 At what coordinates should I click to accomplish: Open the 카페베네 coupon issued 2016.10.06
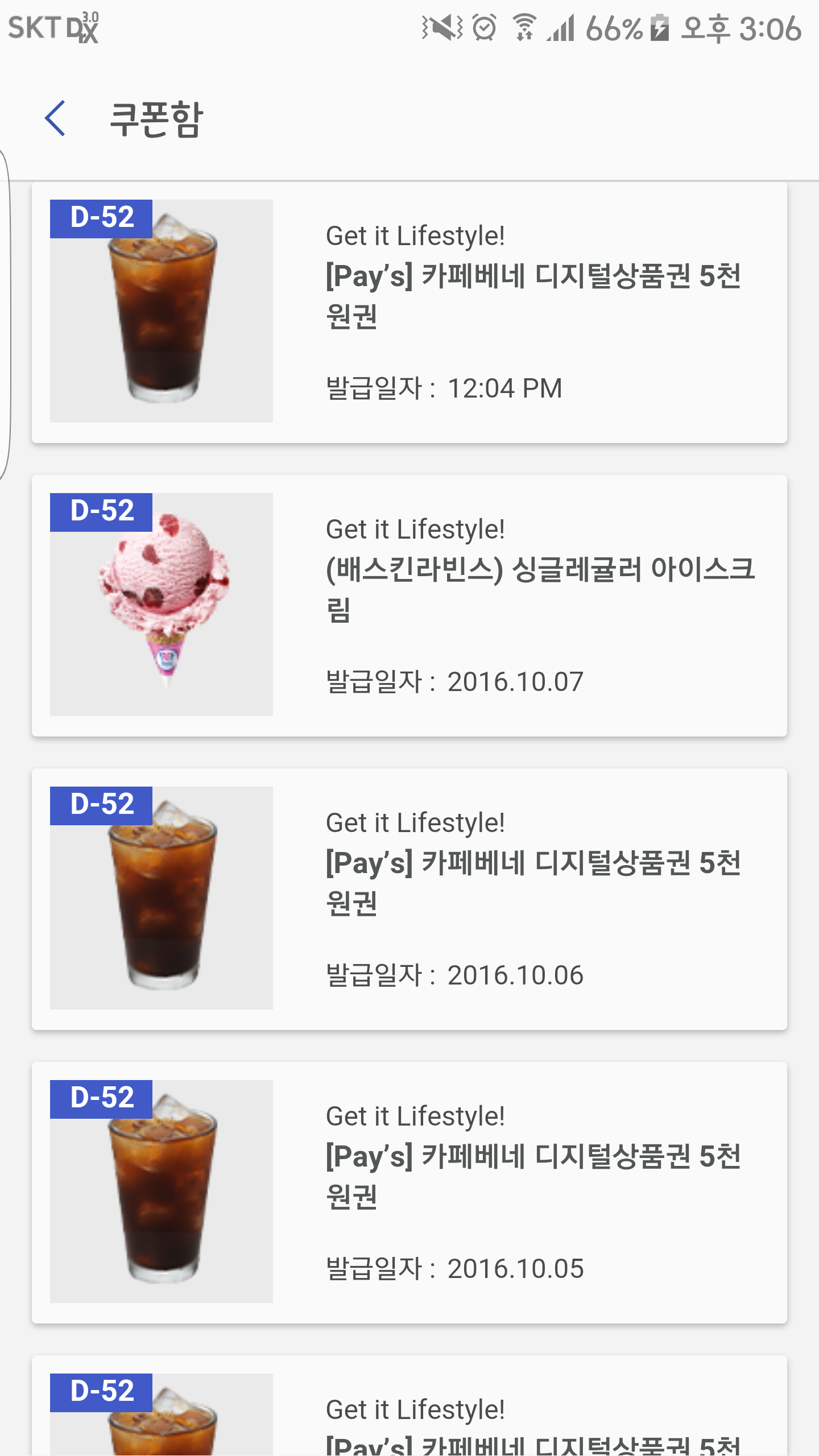(409, 899)
